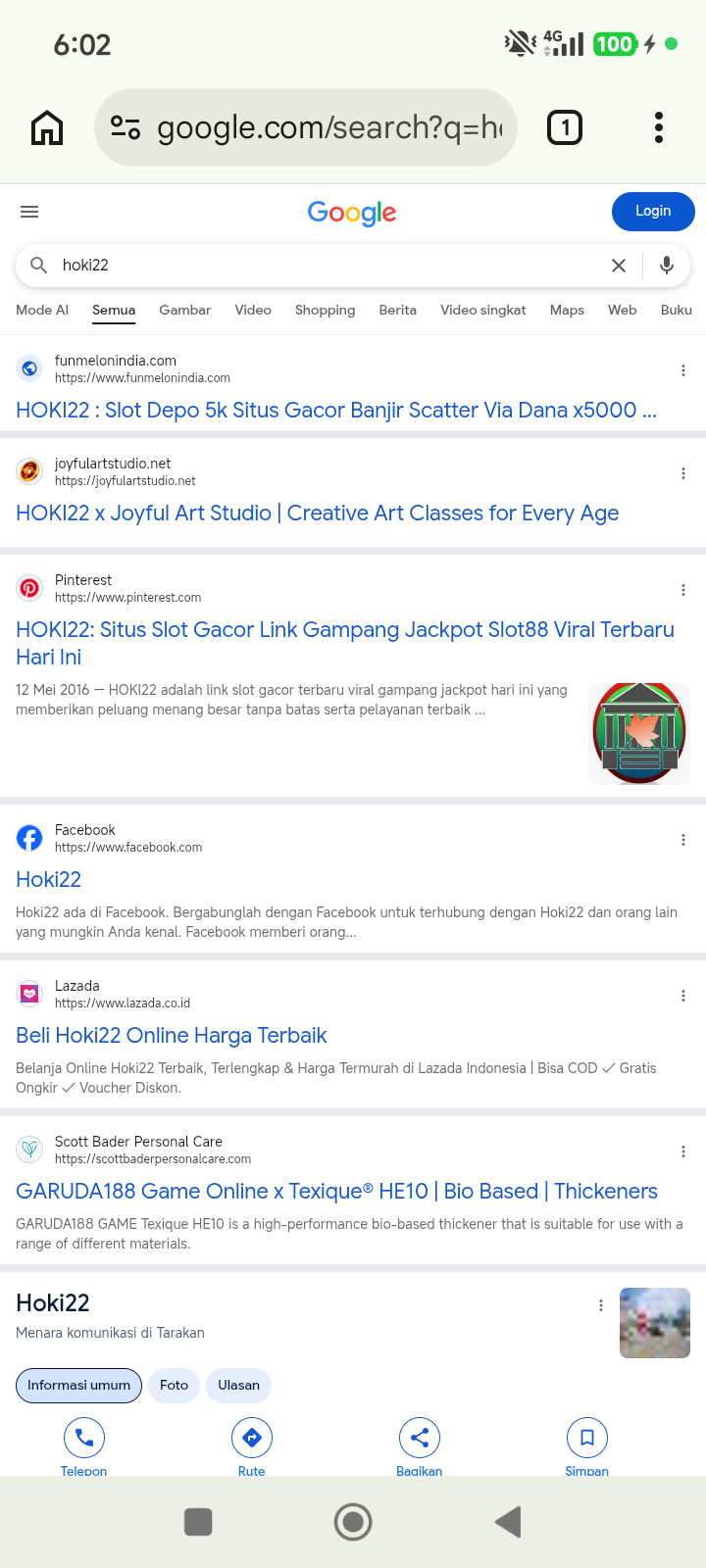Open Google's hamburger menu
The width and height of the screenshot is (706, 1568).
(x=29, y=212)
